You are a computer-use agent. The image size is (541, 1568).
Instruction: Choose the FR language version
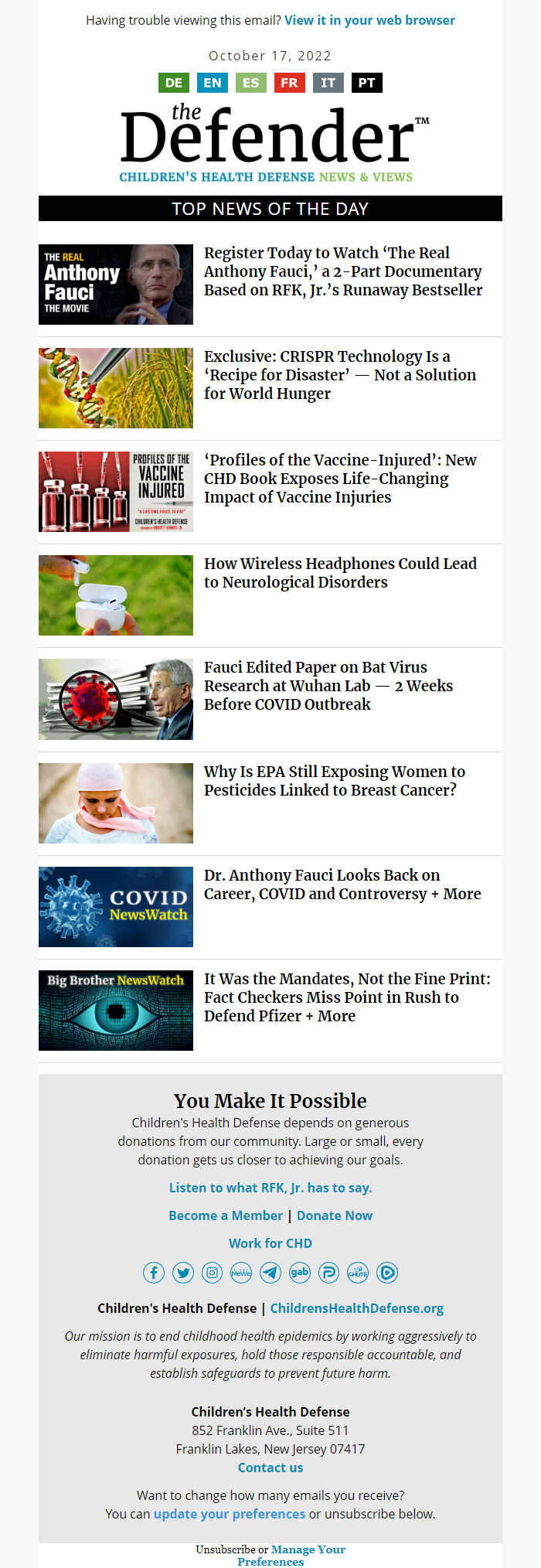[x=289, y=83]
